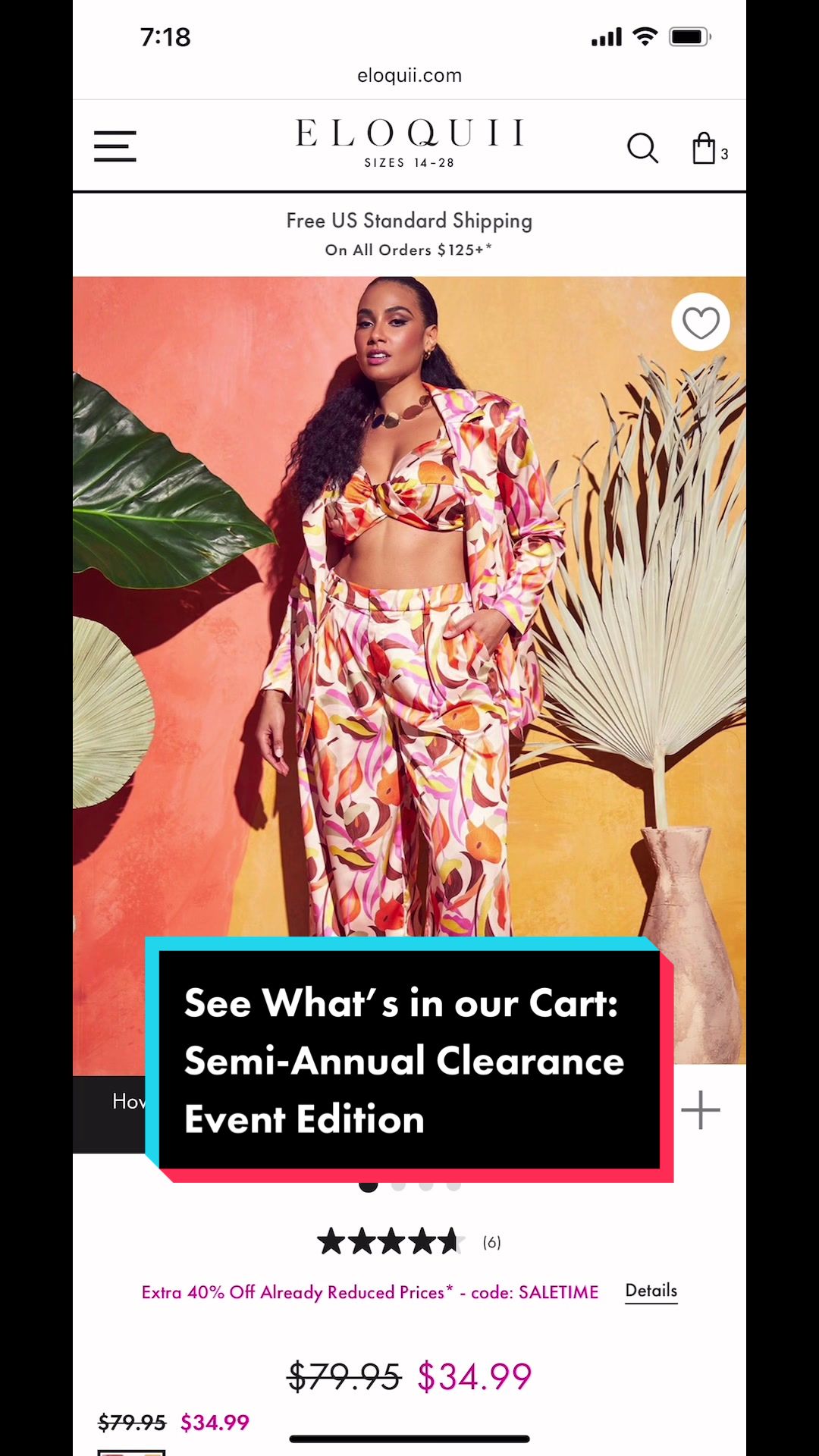
Task: Open the eloquii.com address bar
Action: pos(409,76)
